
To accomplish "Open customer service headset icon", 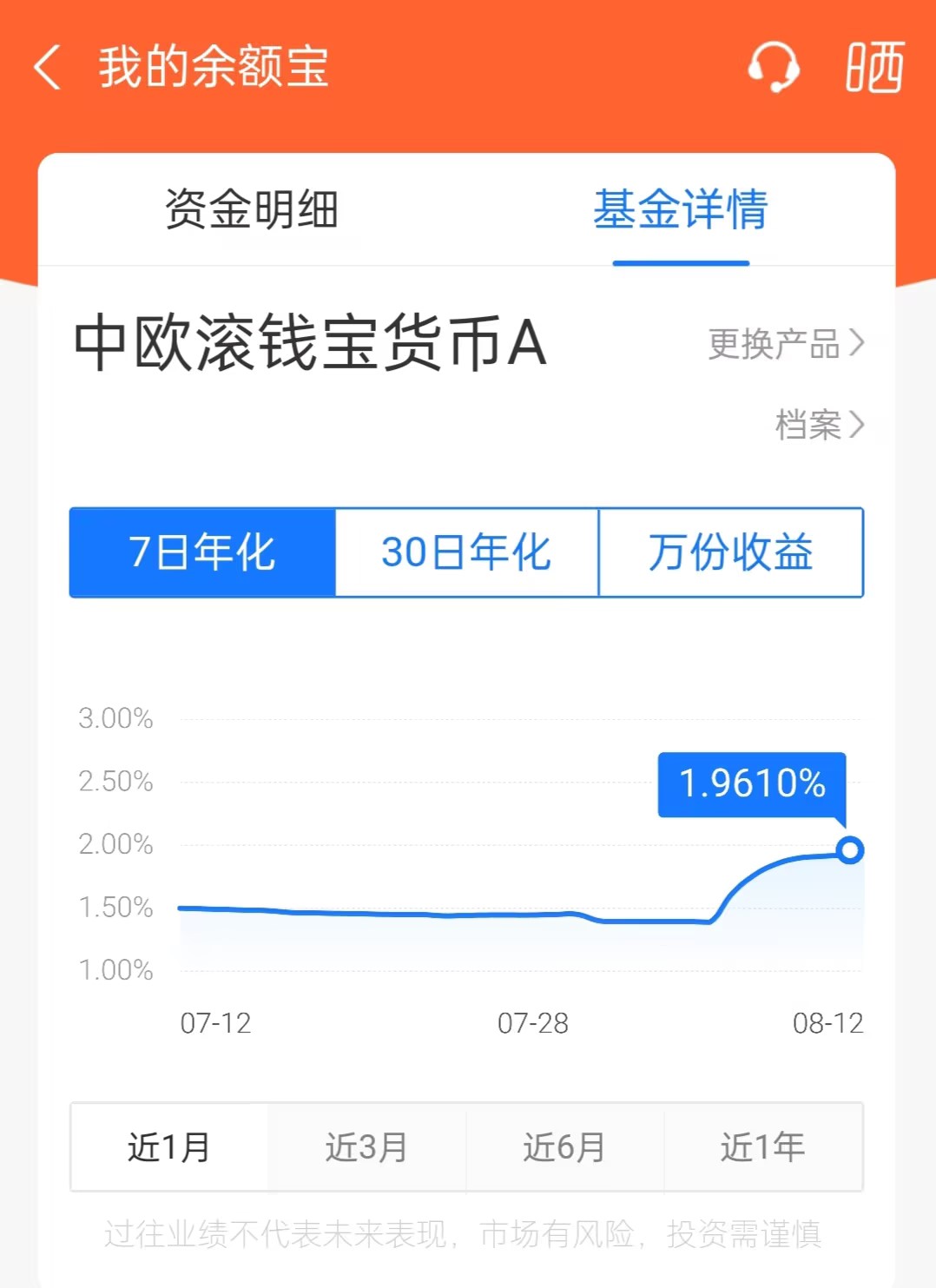I will coord(773,68).
